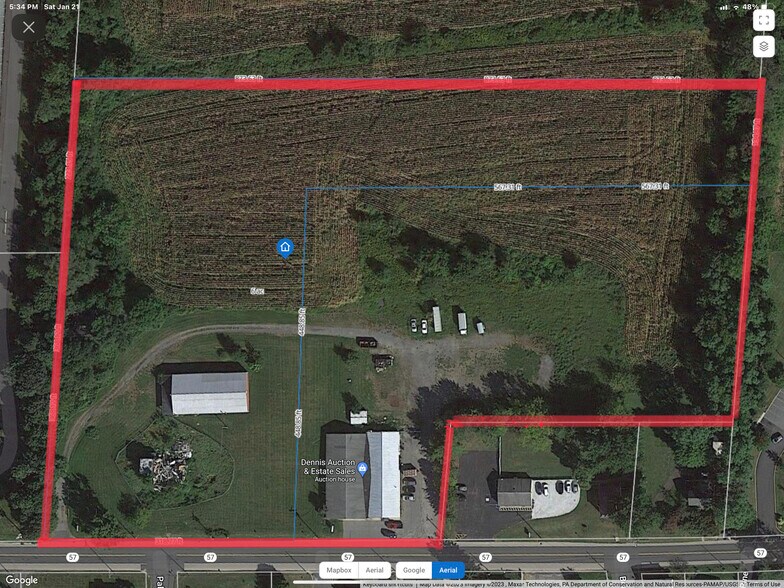Enter fullscreen map mode
The width and height of the screenshot is (784, 588).
(764, 20)
